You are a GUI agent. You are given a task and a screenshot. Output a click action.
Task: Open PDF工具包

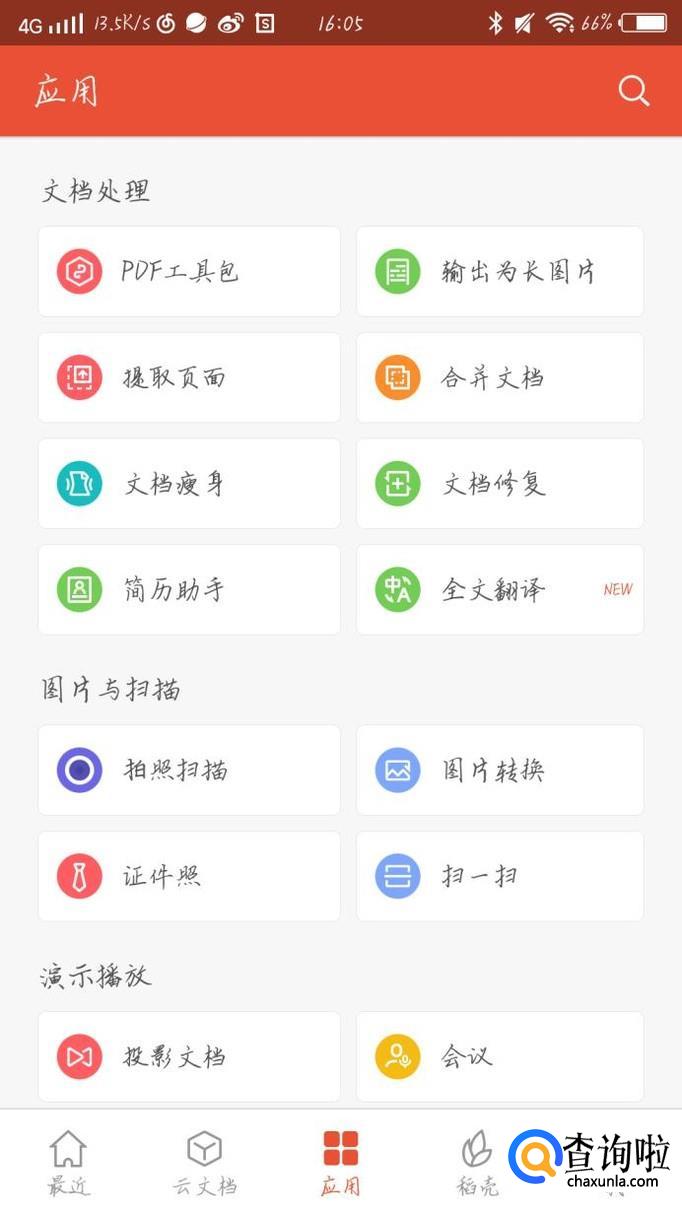point(189,272)
